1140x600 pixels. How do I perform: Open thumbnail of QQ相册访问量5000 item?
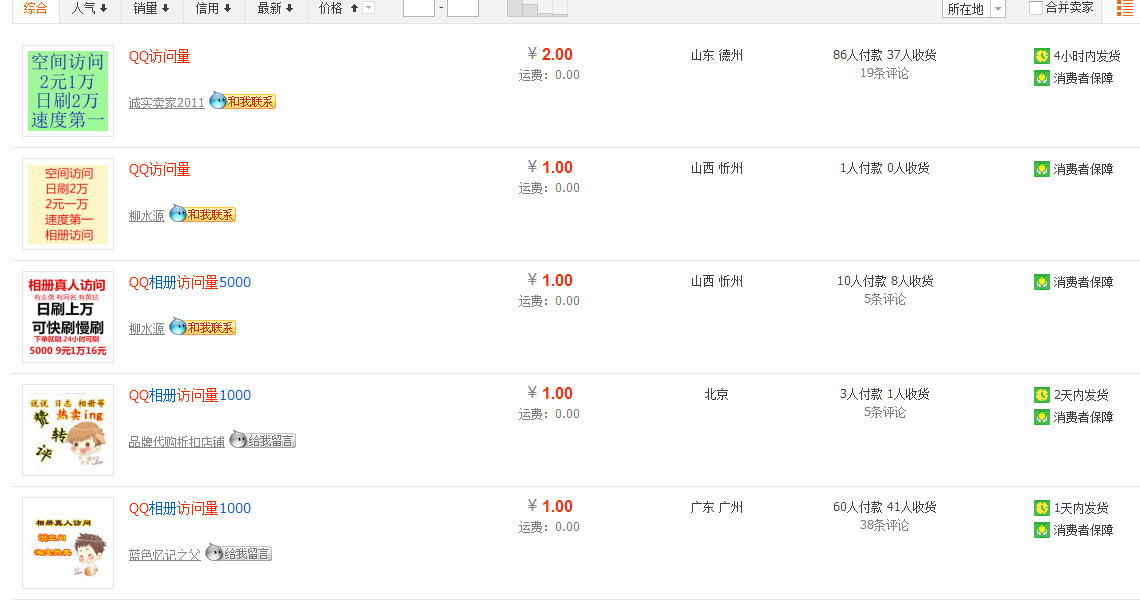[68, 317]
